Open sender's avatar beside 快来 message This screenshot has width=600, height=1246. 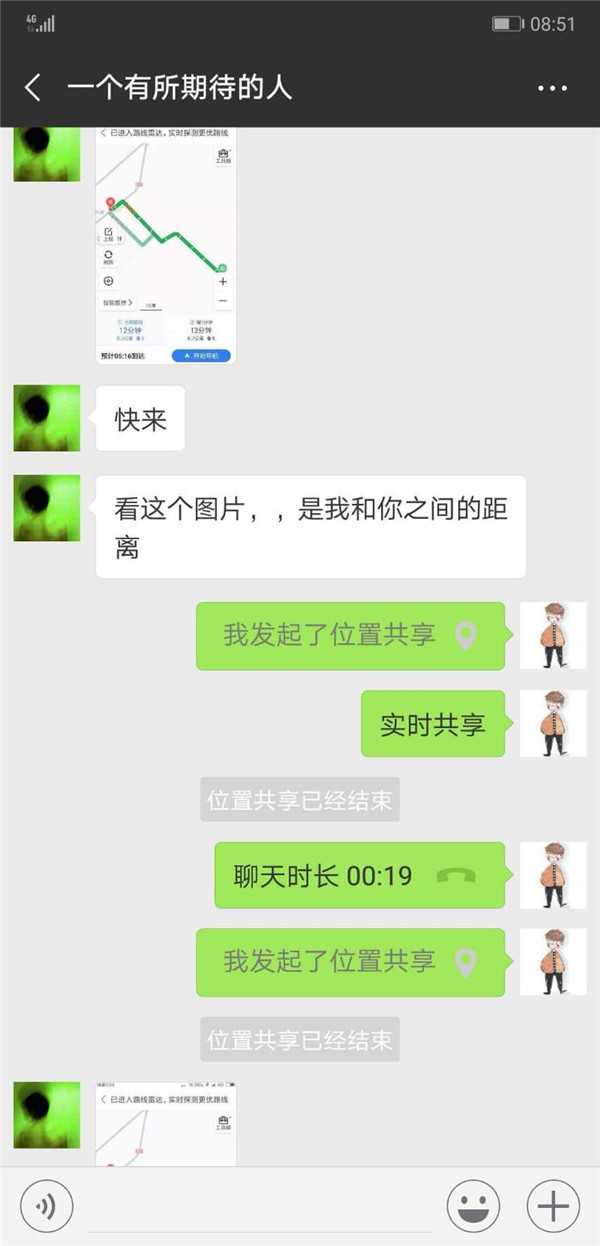click(46, 418)
